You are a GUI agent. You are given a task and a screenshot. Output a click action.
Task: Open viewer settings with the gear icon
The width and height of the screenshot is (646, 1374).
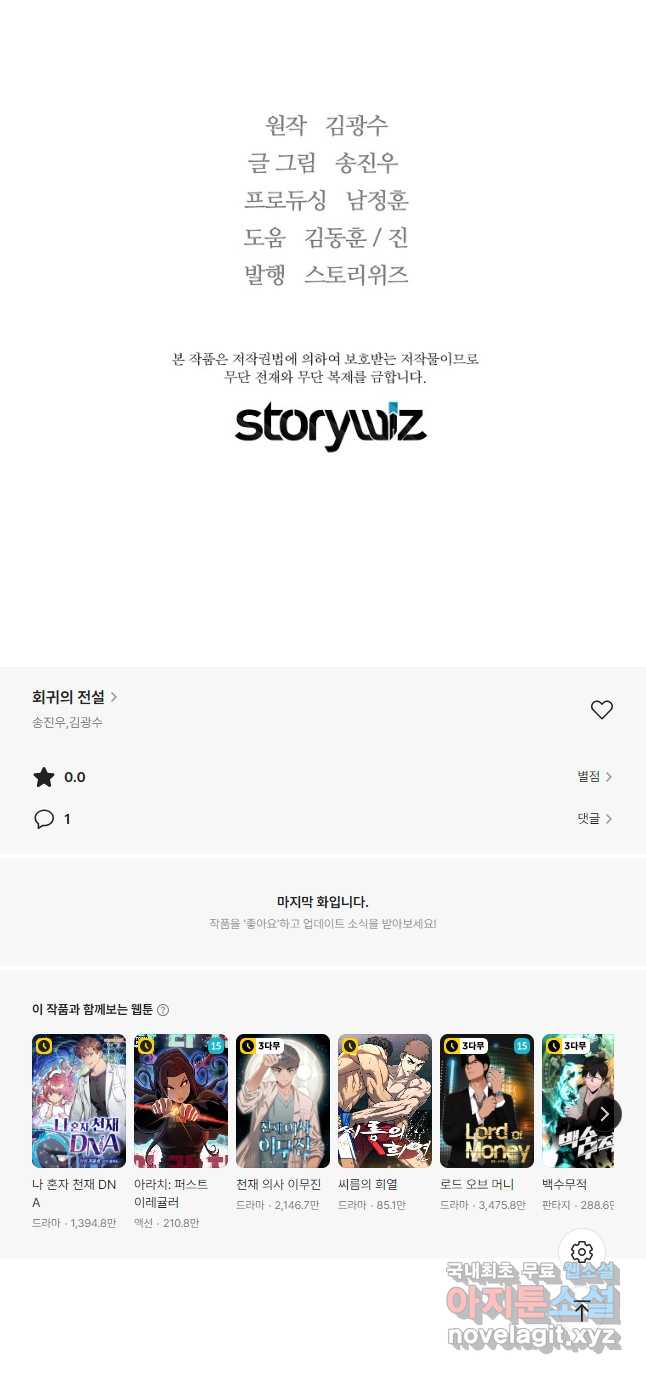click(582, 1252)
